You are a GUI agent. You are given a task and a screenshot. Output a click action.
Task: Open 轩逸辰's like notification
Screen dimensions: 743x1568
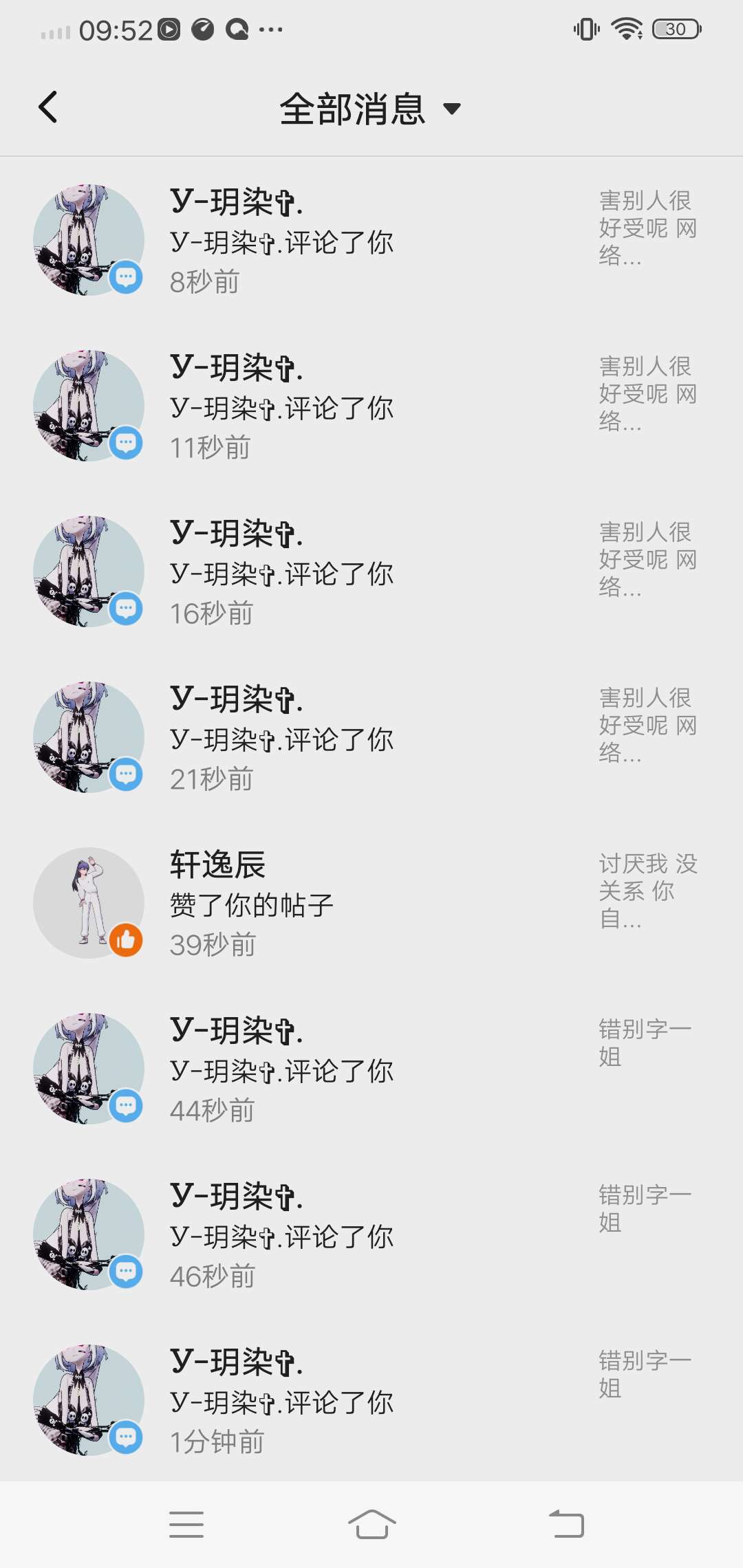[371, 903]
